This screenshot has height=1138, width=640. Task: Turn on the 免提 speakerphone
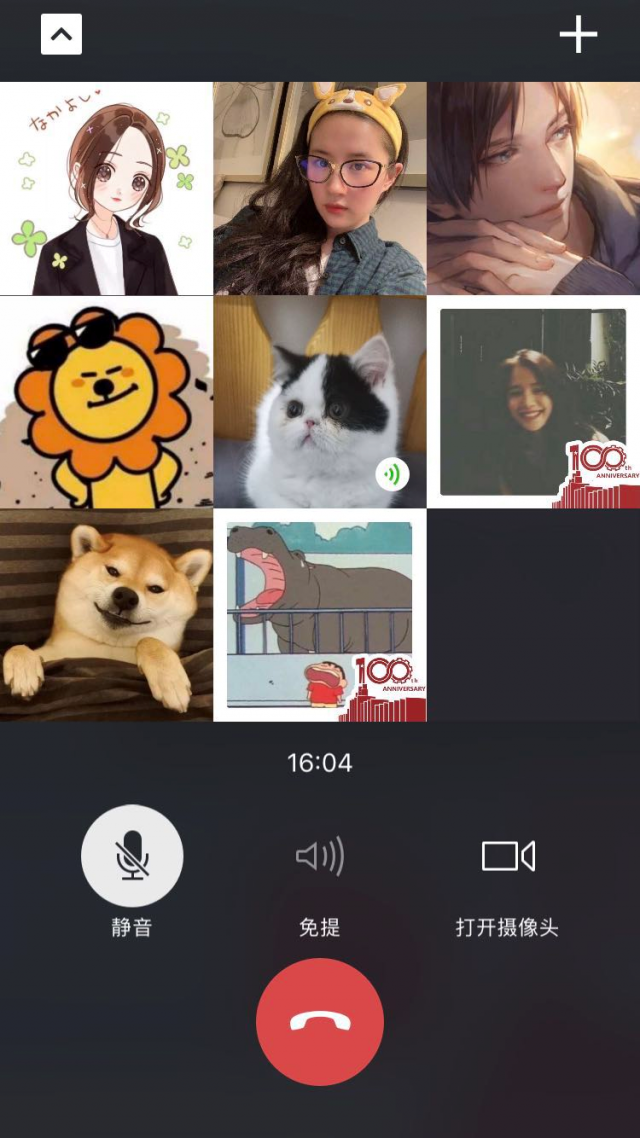pos(320,857)
